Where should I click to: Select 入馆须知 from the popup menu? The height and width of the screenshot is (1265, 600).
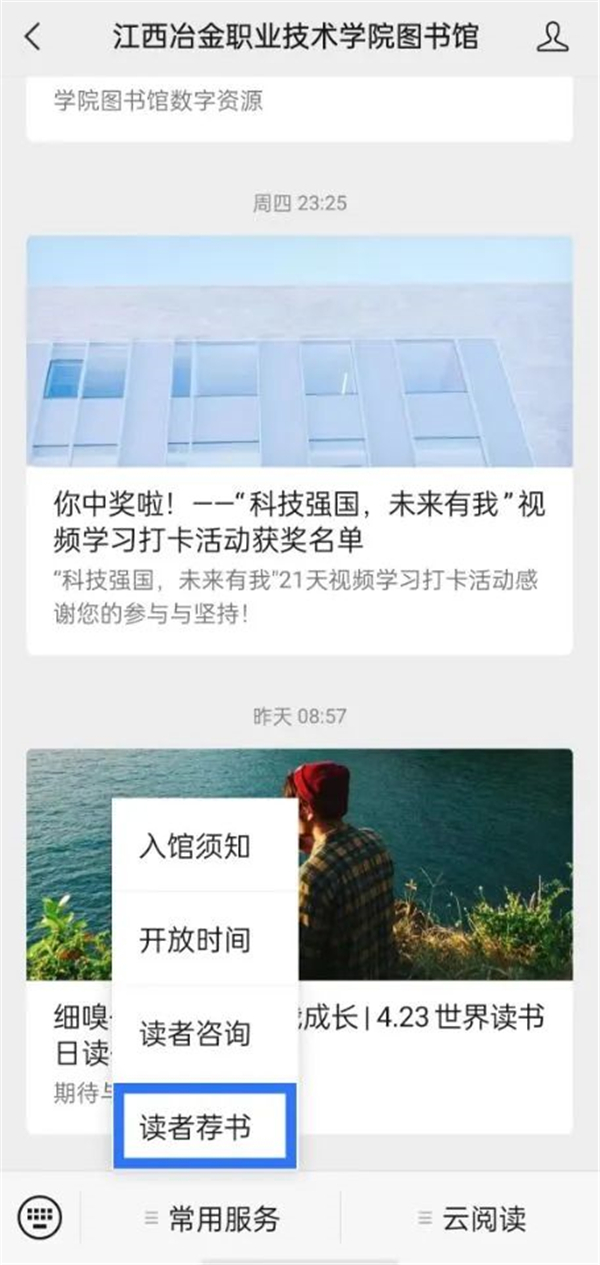coord(195,846)
